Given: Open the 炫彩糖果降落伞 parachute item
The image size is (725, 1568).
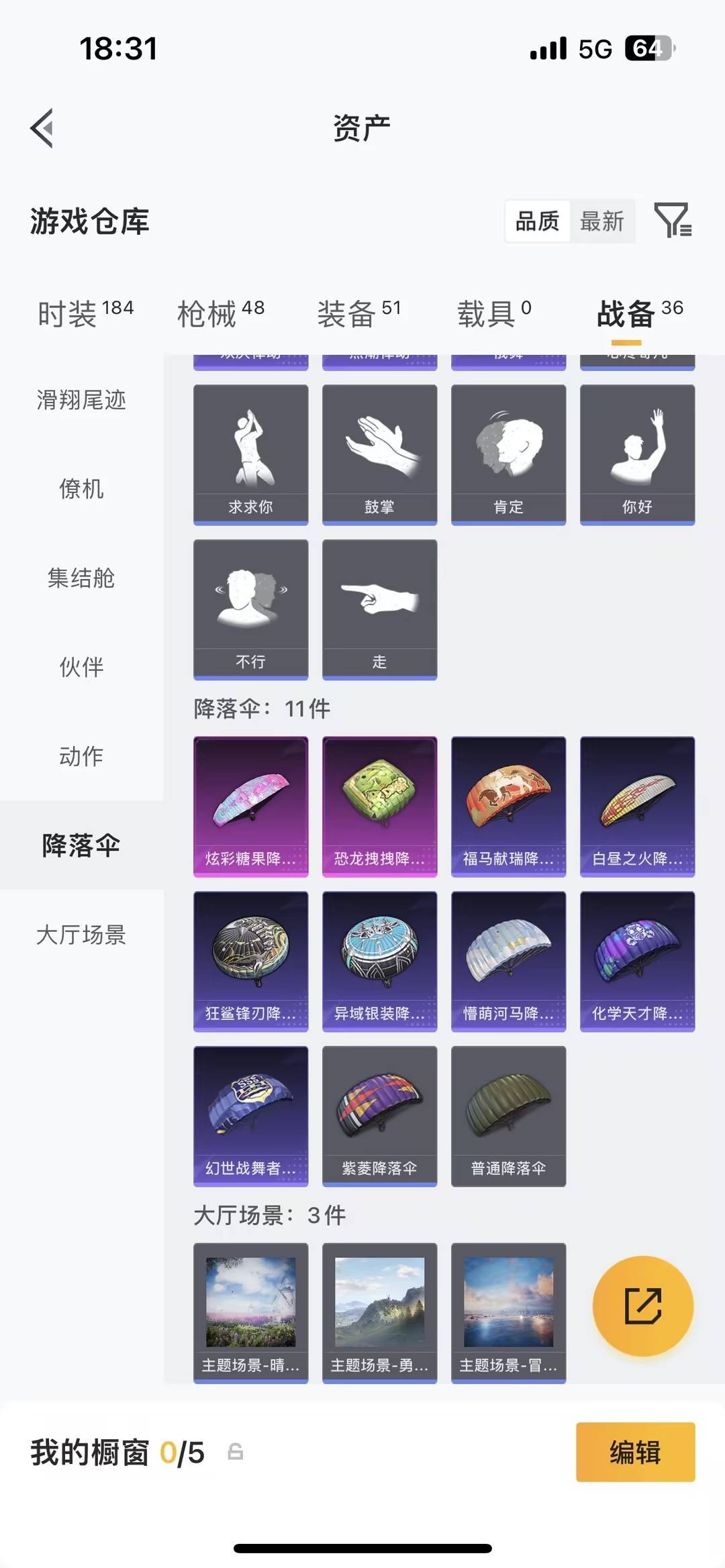Looking at the screenshot, I should 250,805.
